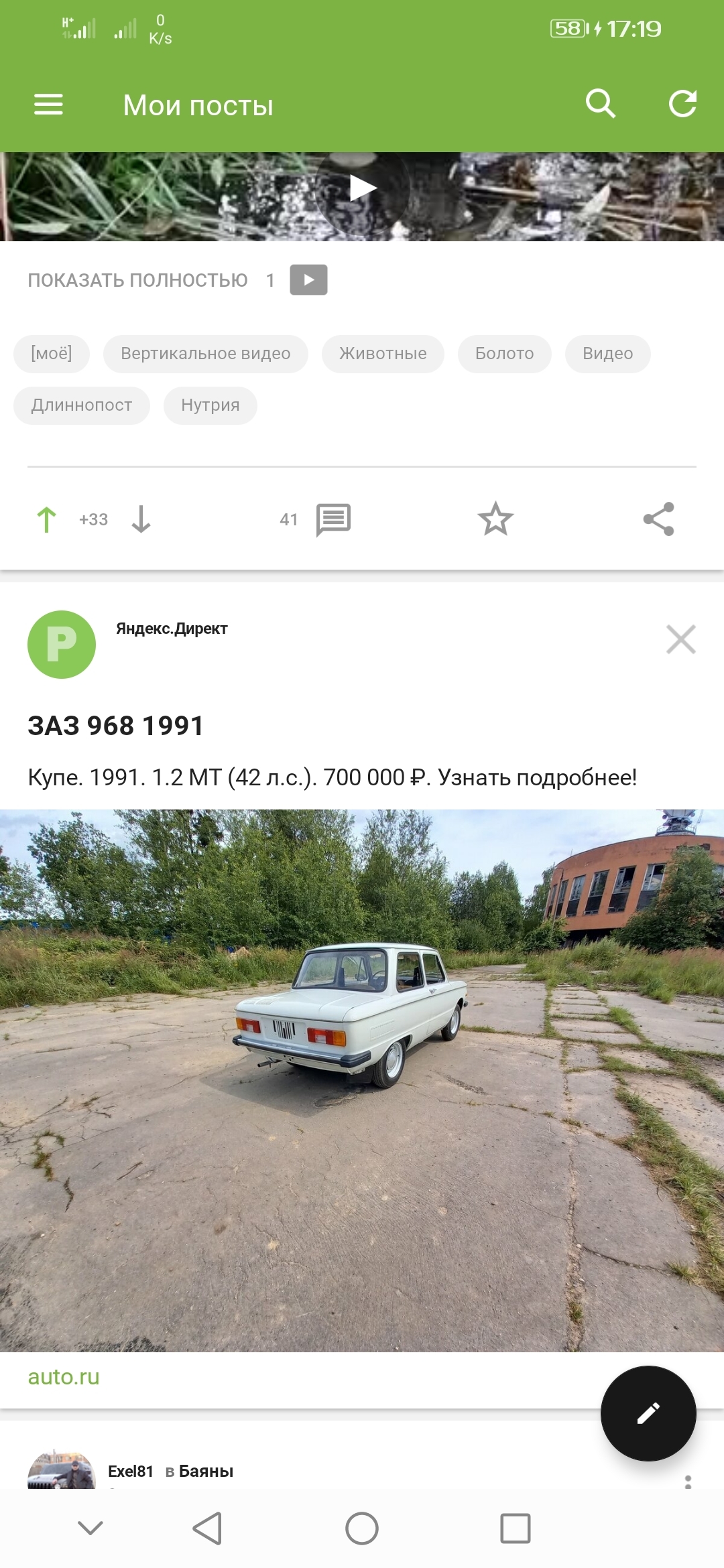Open the Длиннопост tag

tap(82, 405)
